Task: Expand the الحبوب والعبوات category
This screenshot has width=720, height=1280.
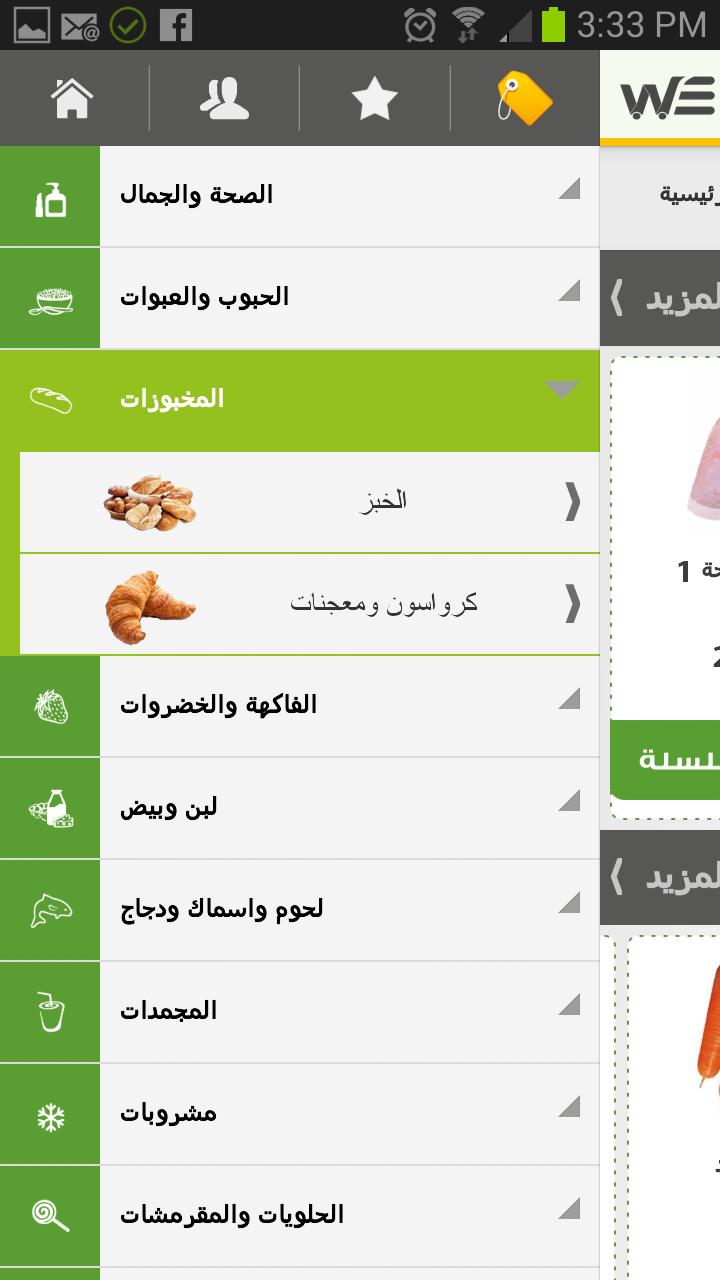Action: 300,297
